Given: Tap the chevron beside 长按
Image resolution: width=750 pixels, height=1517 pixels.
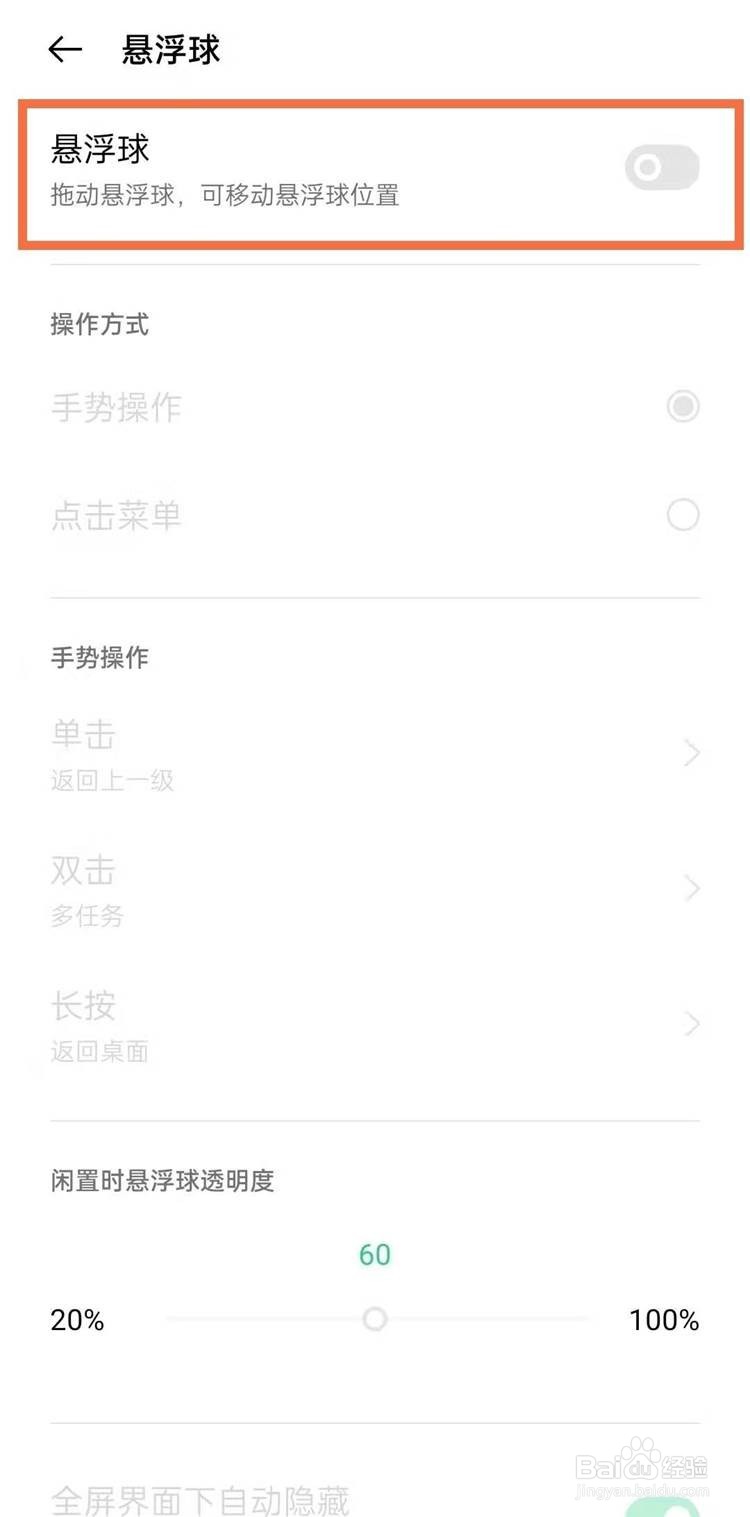Looking at the screenshot, I should (x=692, y=1023).
